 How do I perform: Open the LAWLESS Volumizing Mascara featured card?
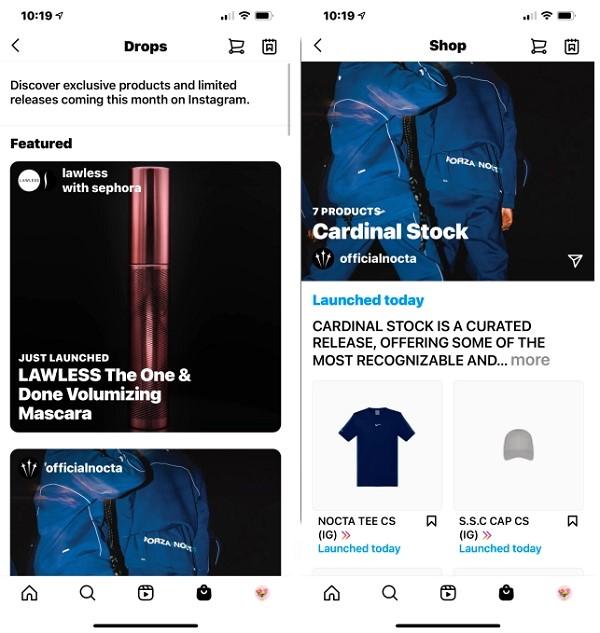point(145,296)
